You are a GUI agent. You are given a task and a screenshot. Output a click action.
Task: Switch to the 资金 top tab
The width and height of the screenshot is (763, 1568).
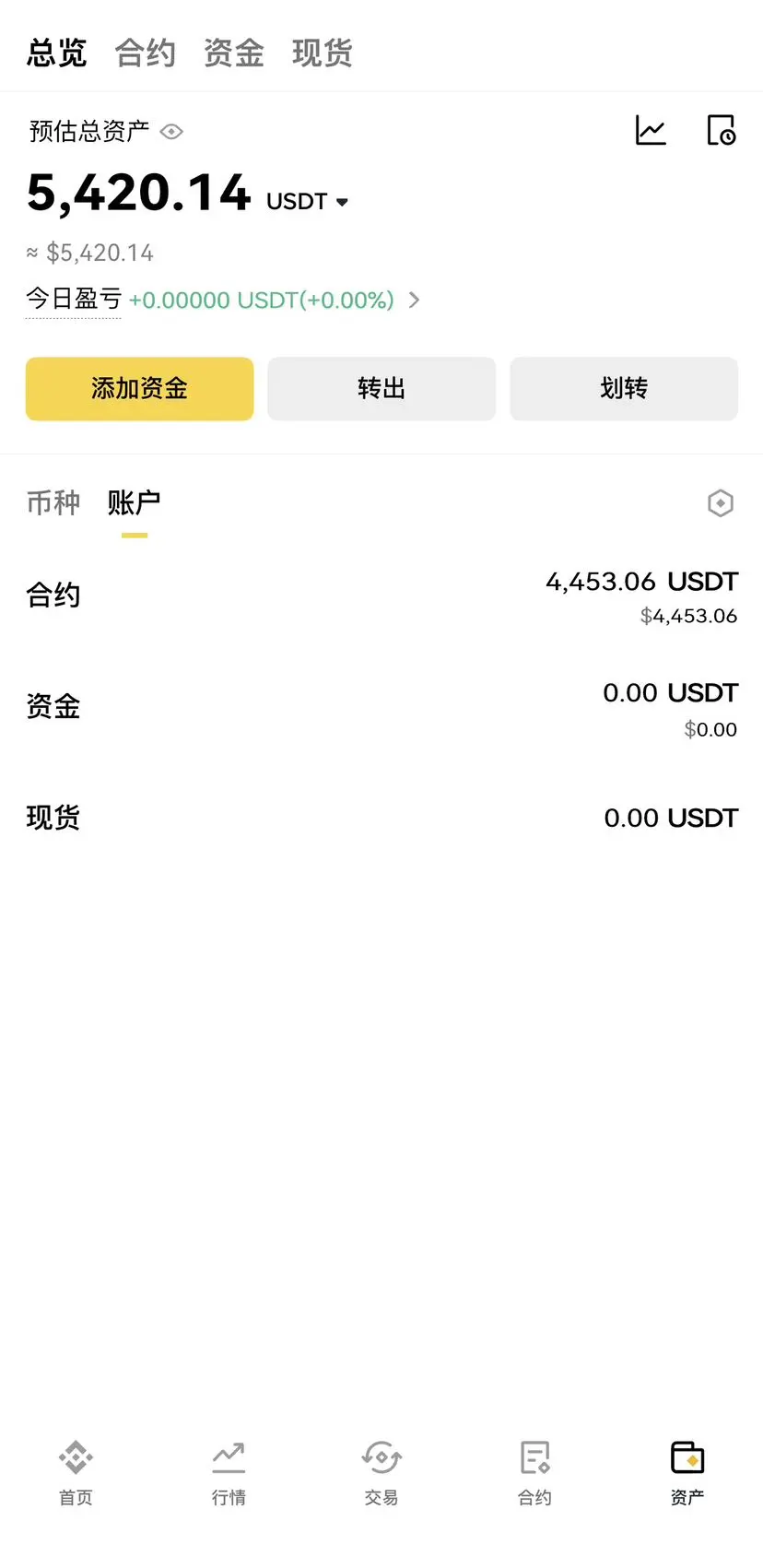tap(234, 53)
